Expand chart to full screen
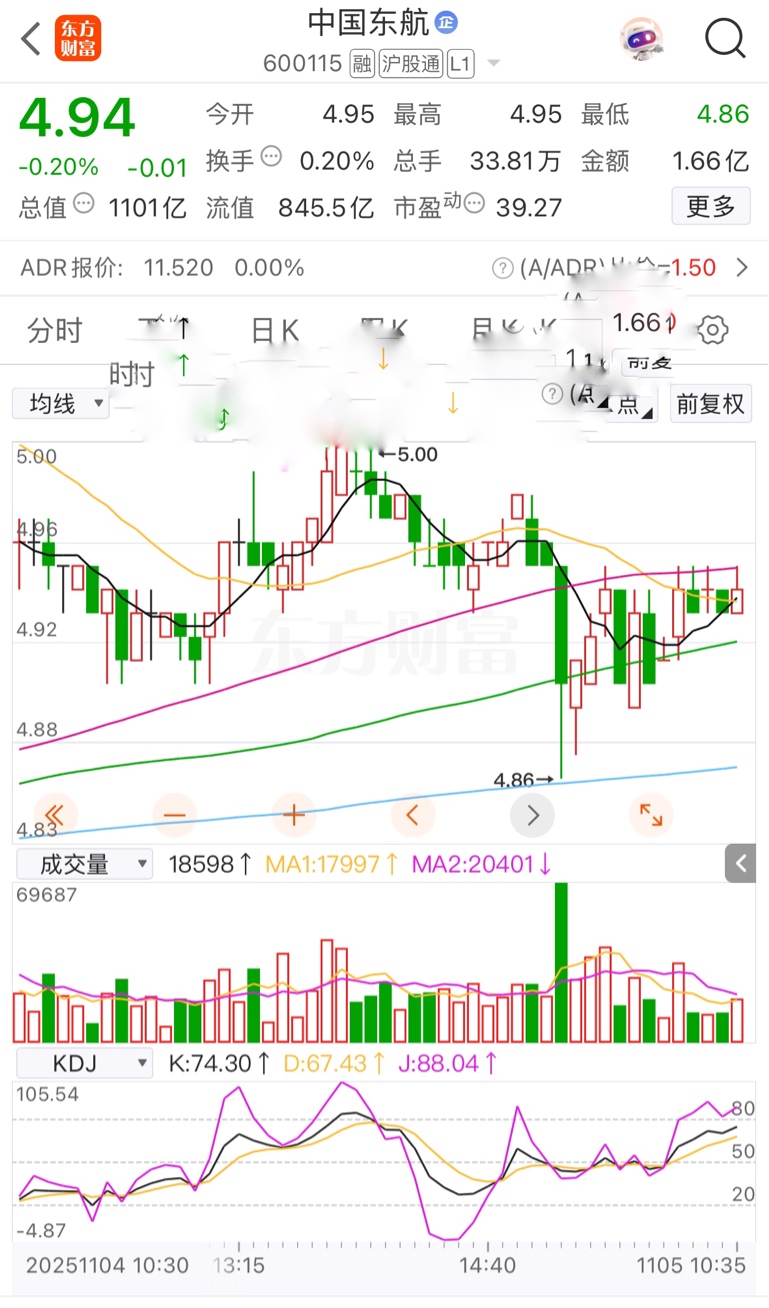Viewport: 769px width, 1308px height. click(651, 815)
